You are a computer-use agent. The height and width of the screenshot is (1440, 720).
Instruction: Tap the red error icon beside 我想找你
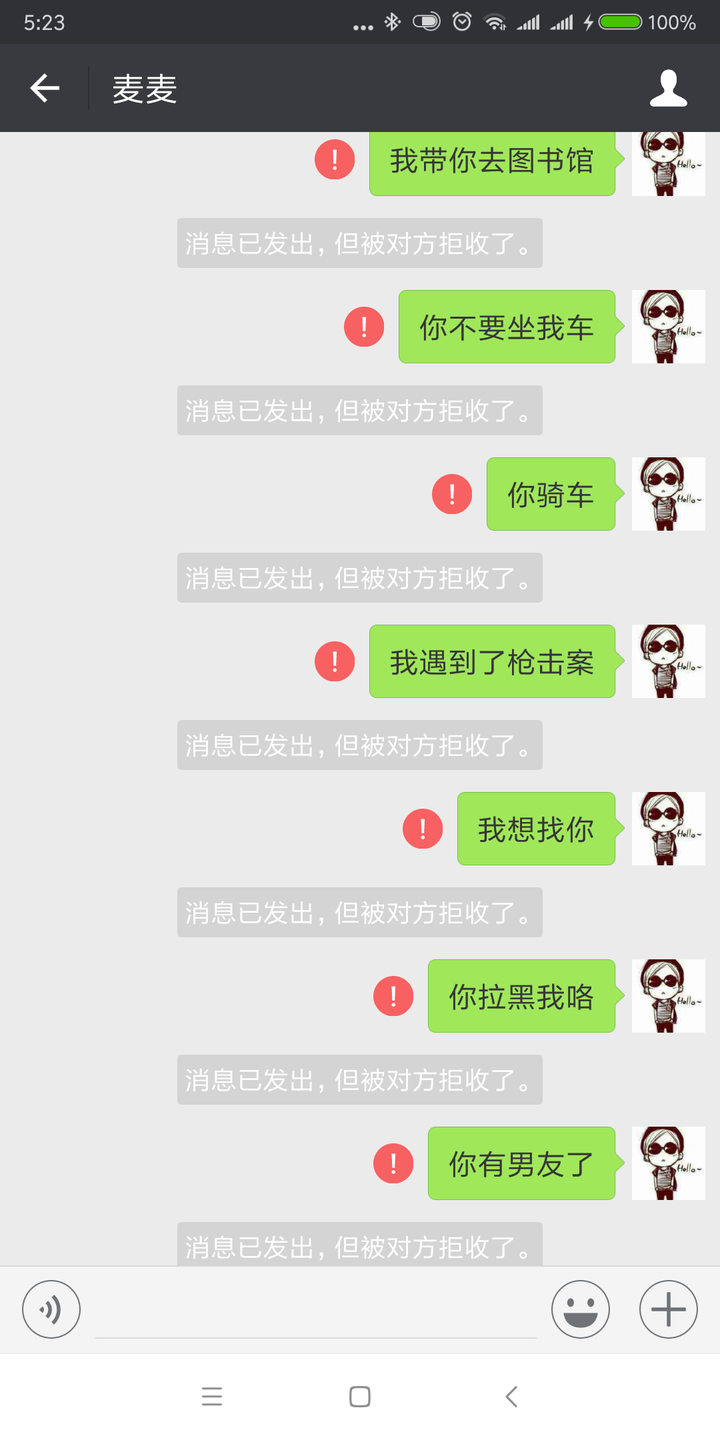423,828
